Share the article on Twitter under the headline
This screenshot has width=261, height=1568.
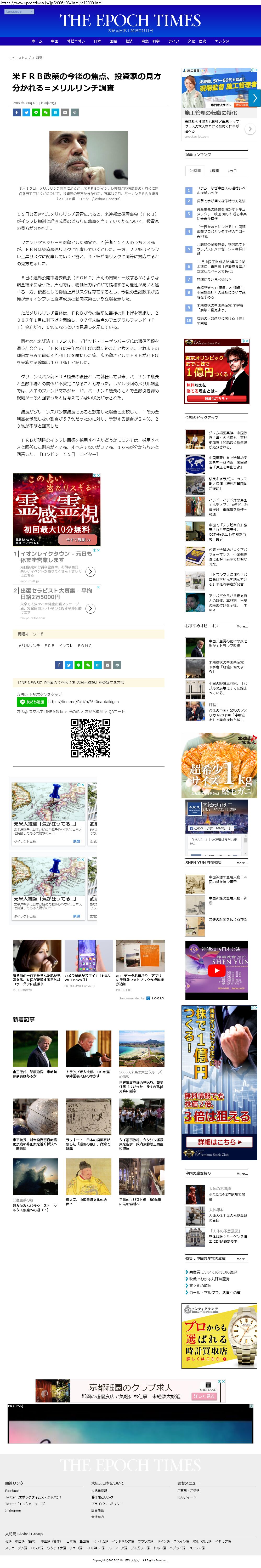[26, 113]
